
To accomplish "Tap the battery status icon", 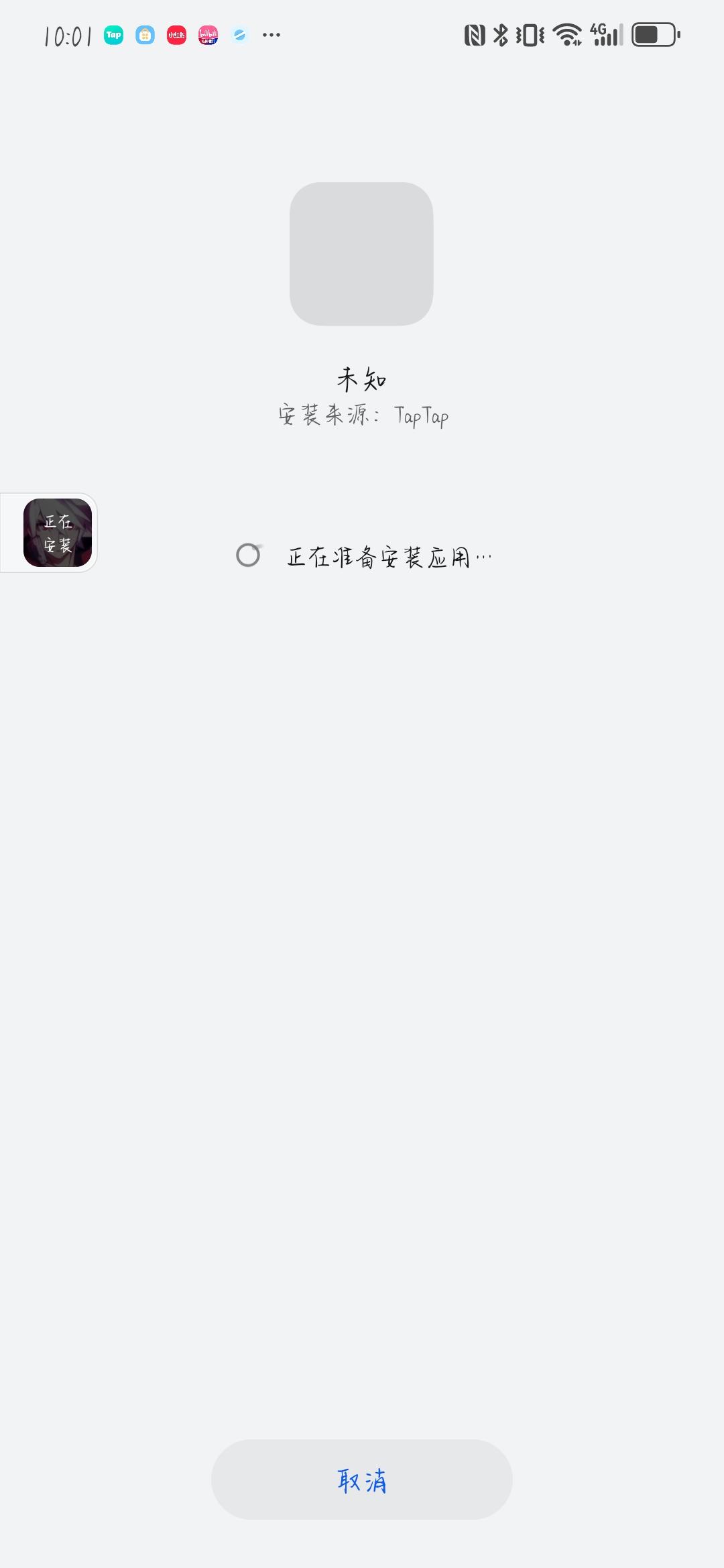I will 652,34.
